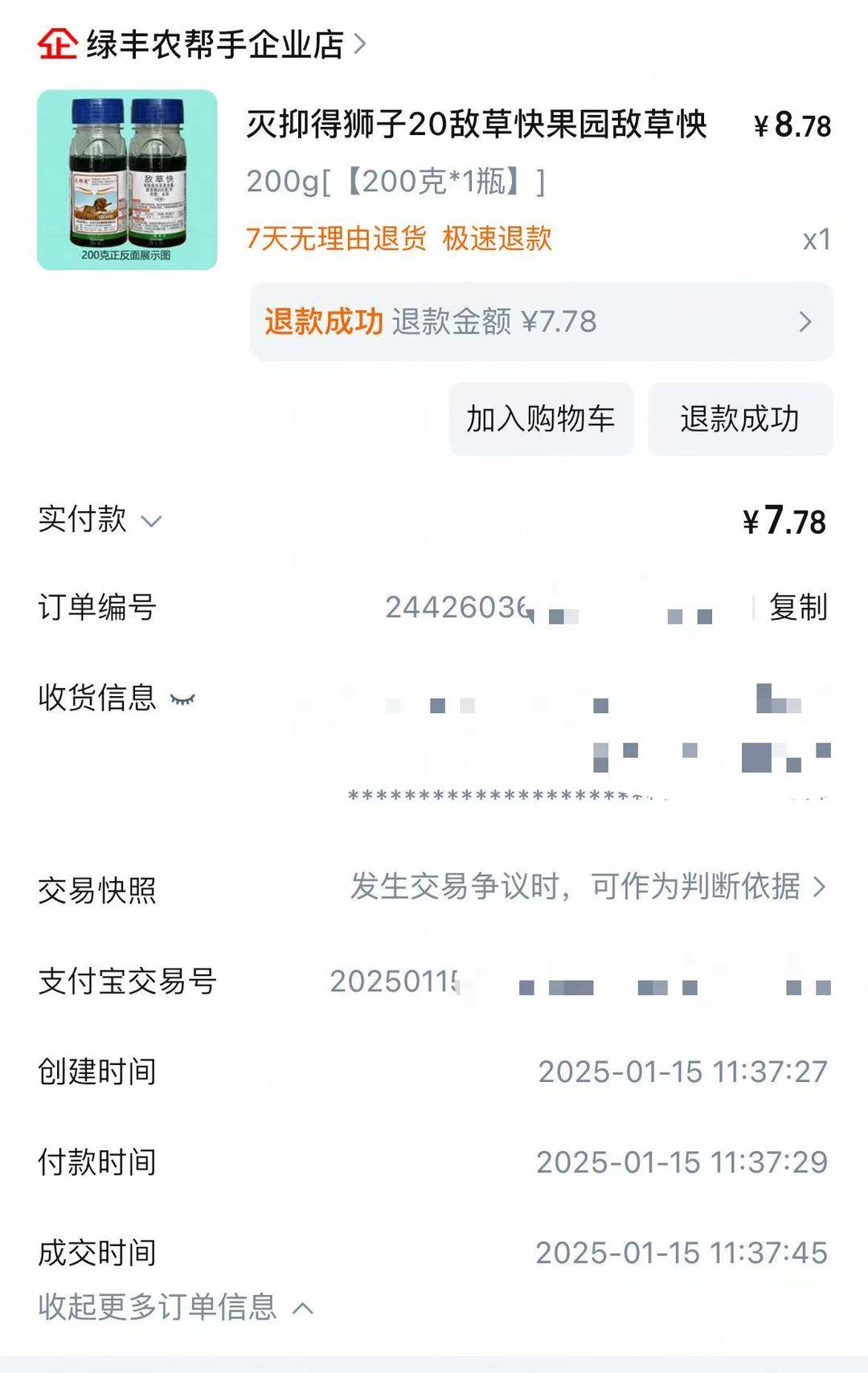Click the 交易快照 row chevron arrow
868x1373 pixels.
(820, 888)
